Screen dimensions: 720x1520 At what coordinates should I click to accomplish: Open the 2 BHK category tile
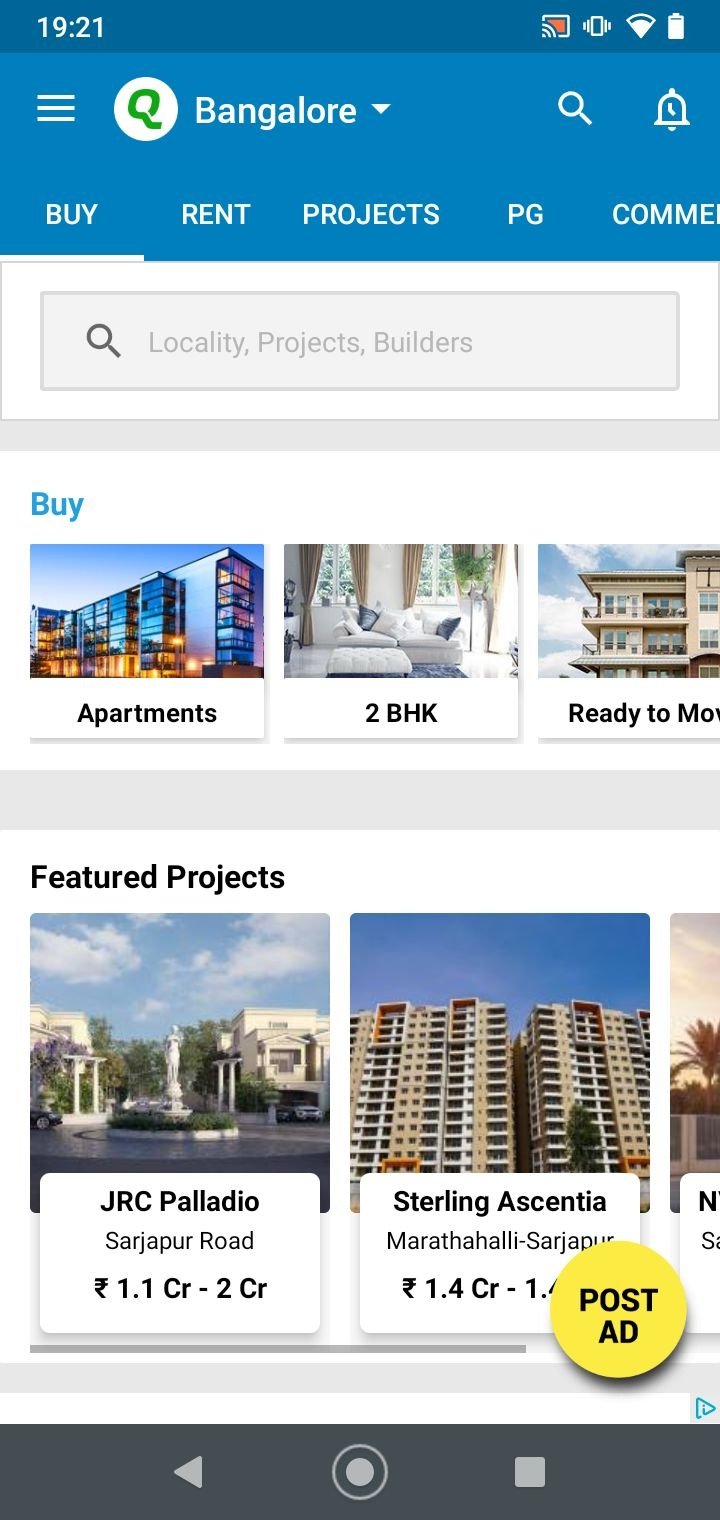point(401,641)
